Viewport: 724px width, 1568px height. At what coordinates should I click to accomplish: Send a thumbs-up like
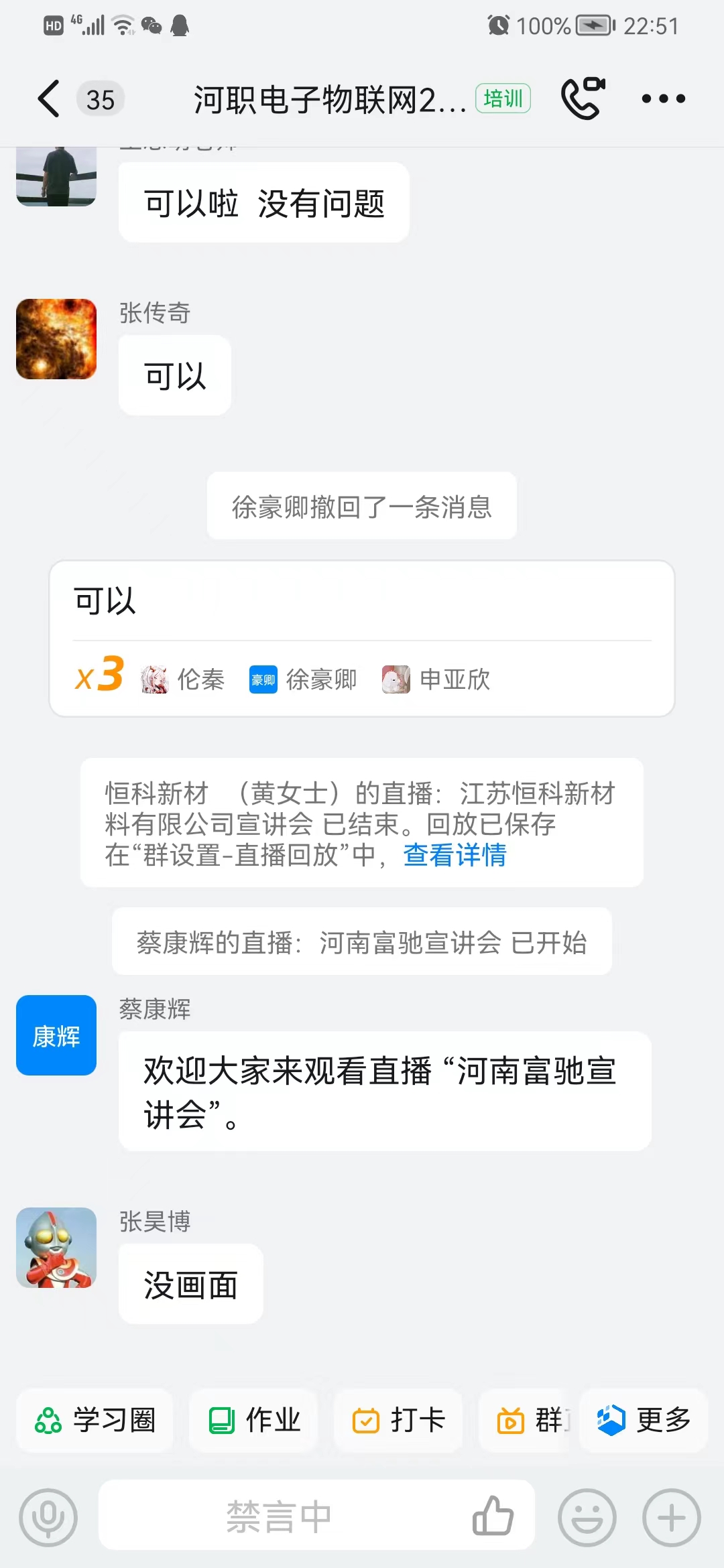(x=493, y=1516)
